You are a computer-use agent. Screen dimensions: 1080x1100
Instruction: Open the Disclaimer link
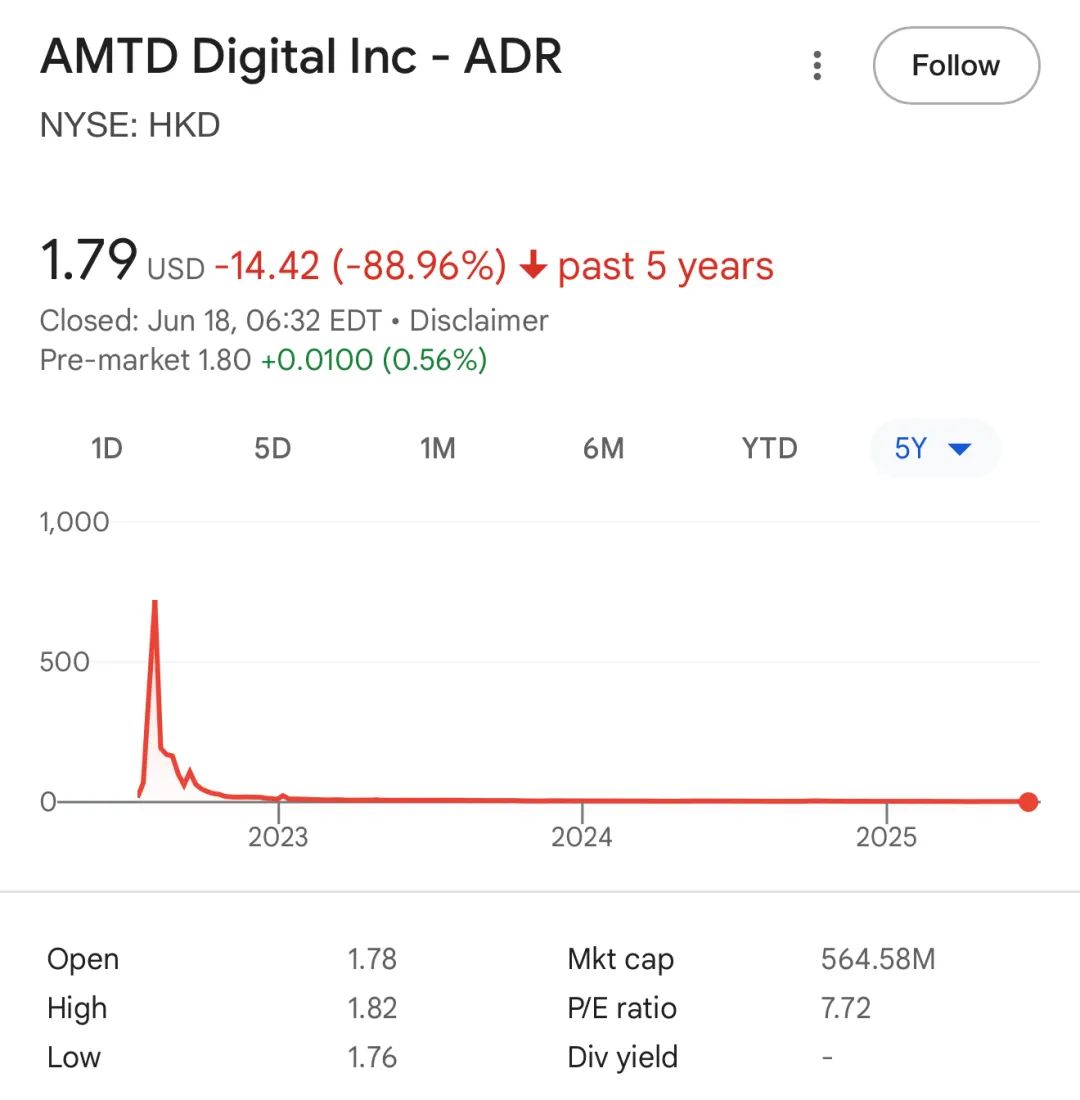click(x=479, y=321)
